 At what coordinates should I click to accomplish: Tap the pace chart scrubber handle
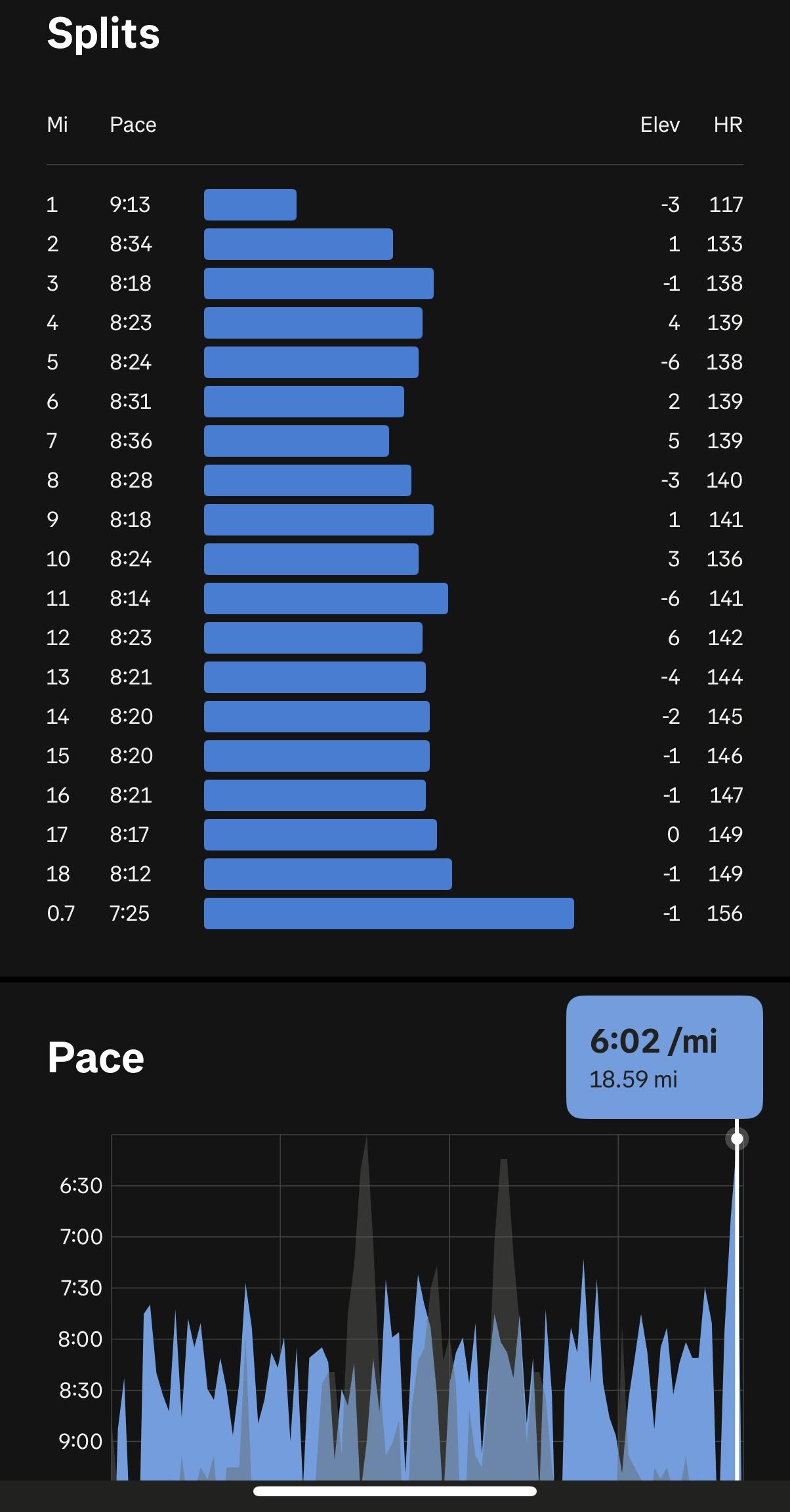pyautogui.click(x=737, y=1139)
